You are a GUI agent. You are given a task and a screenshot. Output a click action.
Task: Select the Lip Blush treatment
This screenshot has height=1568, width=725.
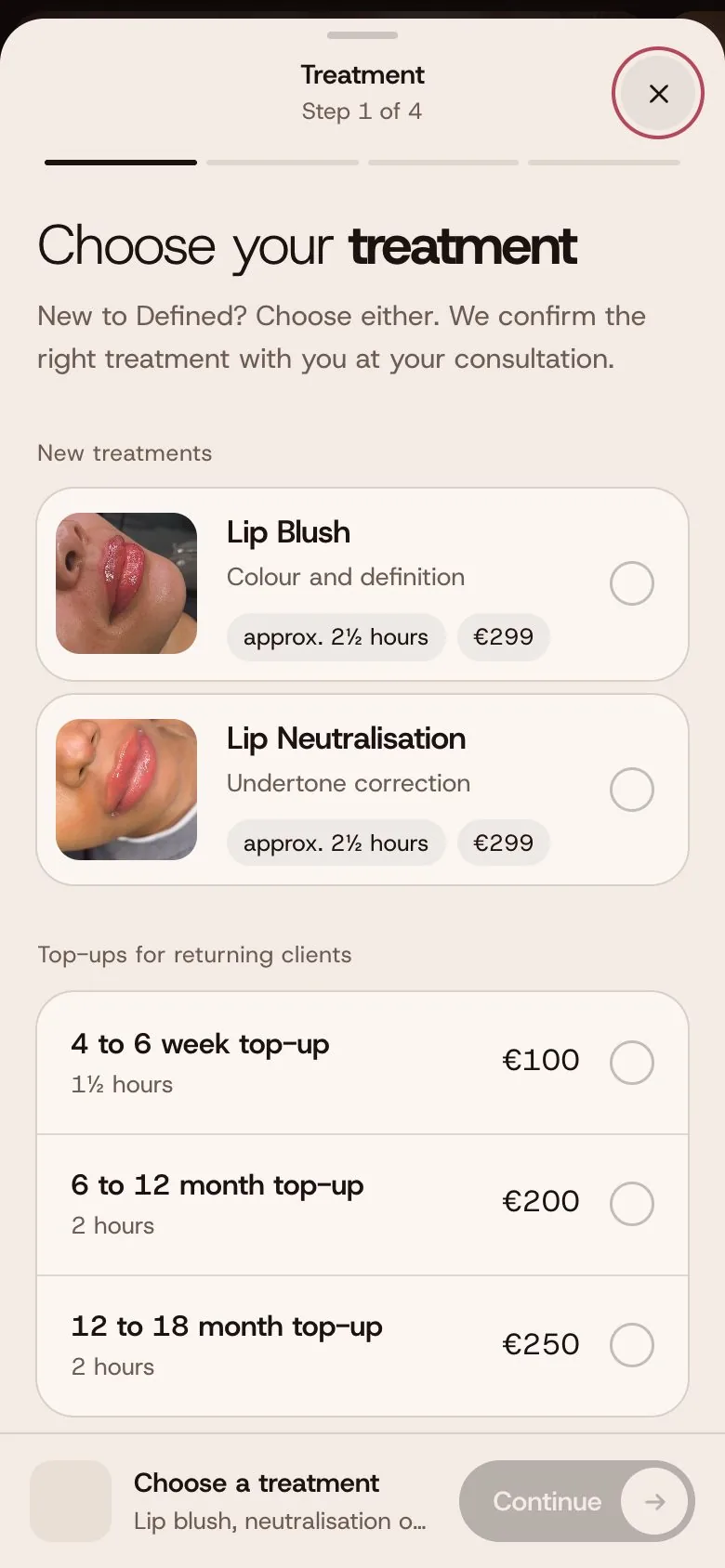point(362,584)
